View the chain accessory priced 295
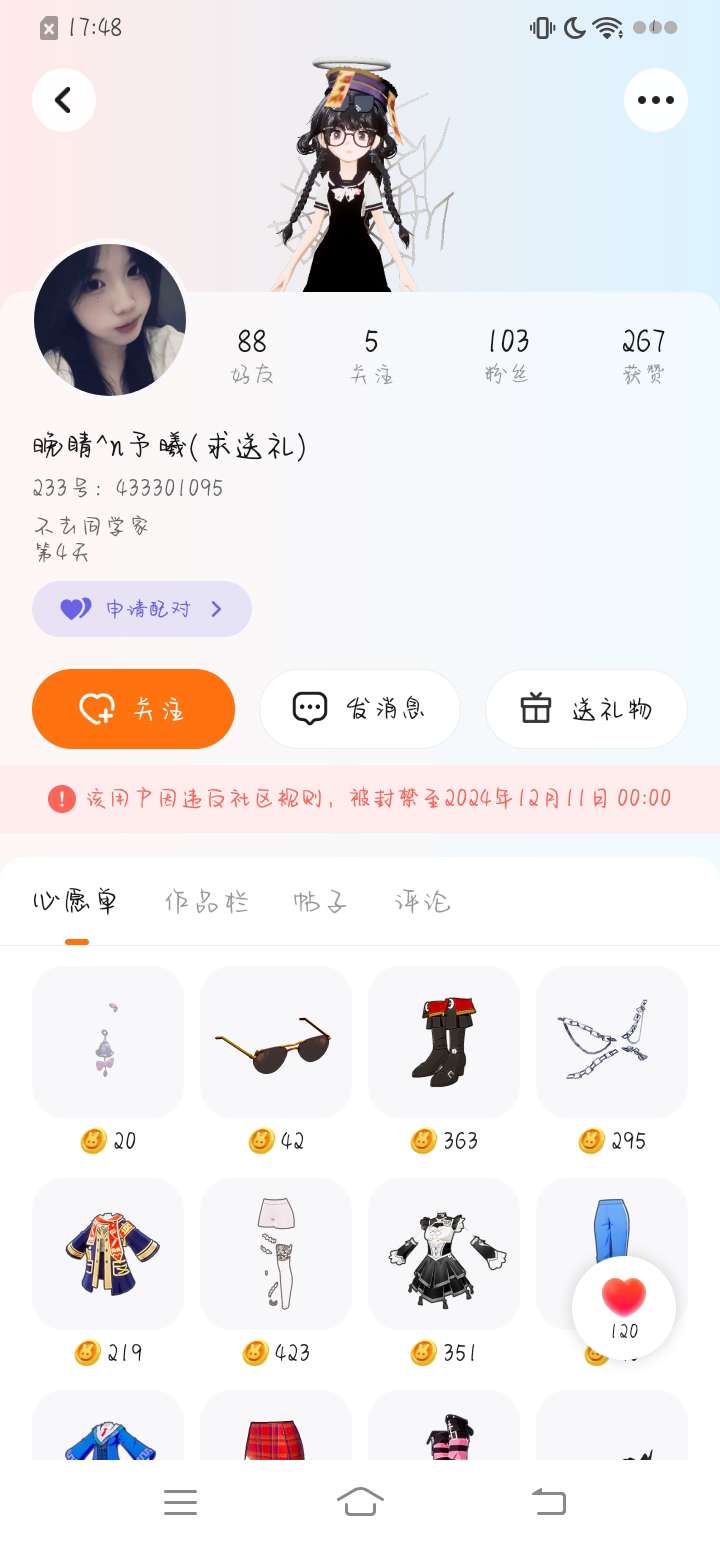Screen dimensions: 720x1544 point(612,1042)
